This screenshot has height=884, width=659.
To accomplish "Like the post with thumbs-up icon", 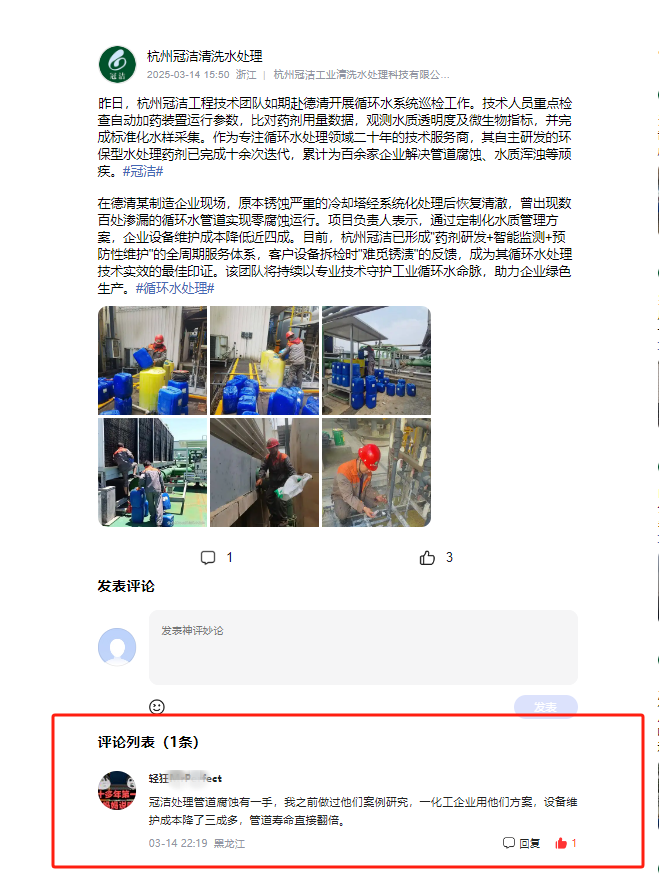I will point(428,557).
